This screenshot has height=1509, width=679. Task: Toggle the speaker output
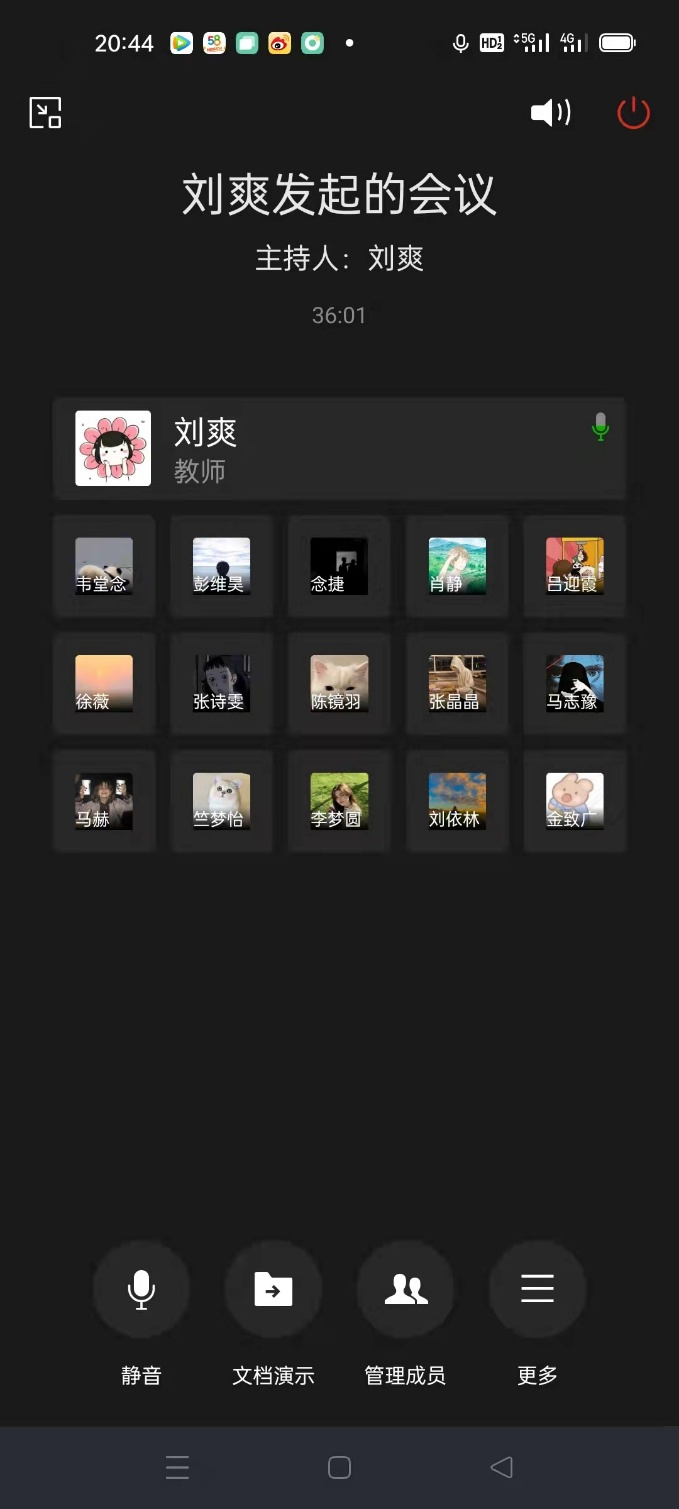(x=550, y=113)
